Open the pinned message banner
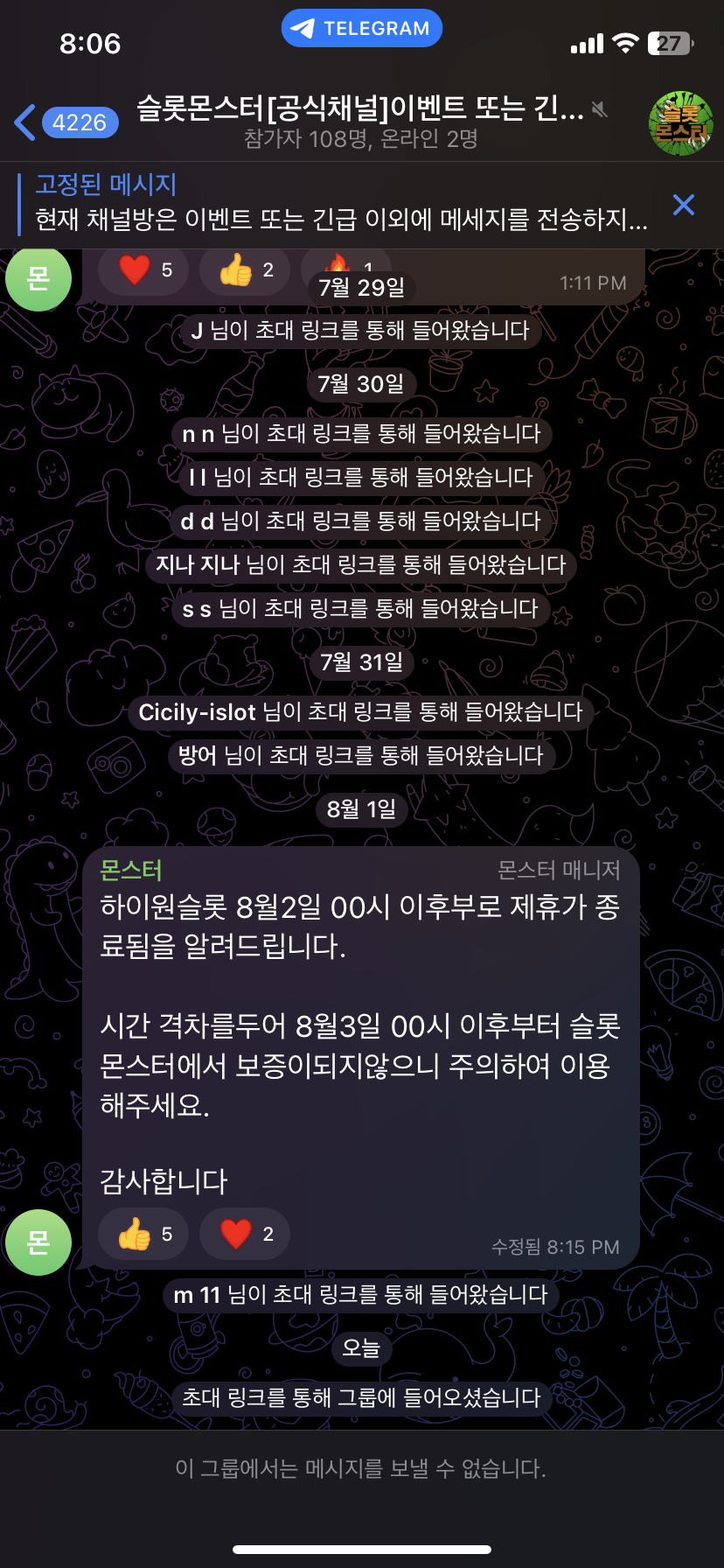The width and height of the screenshot is (724, 1568). click(341, 201)
